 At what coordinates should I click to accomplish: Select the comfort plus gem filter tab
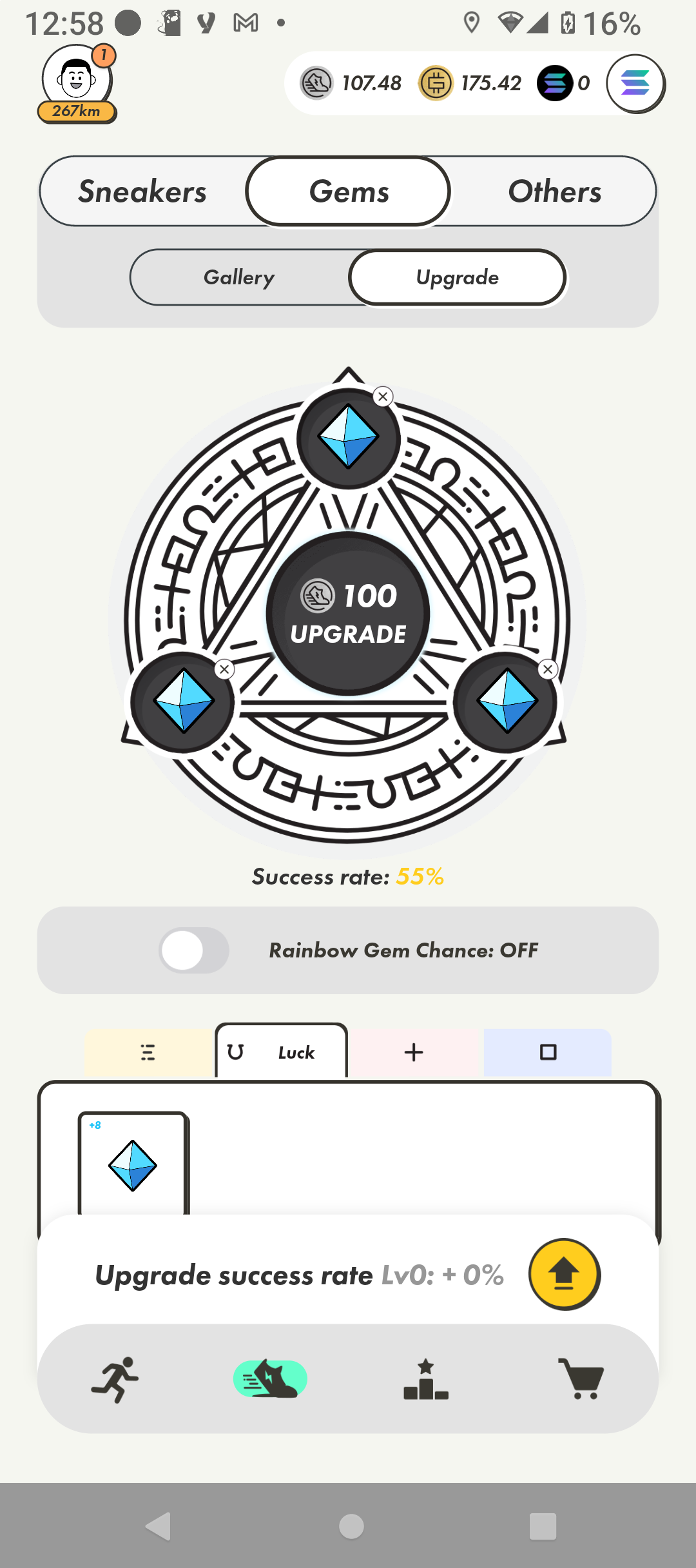(x=414, y=1052)
